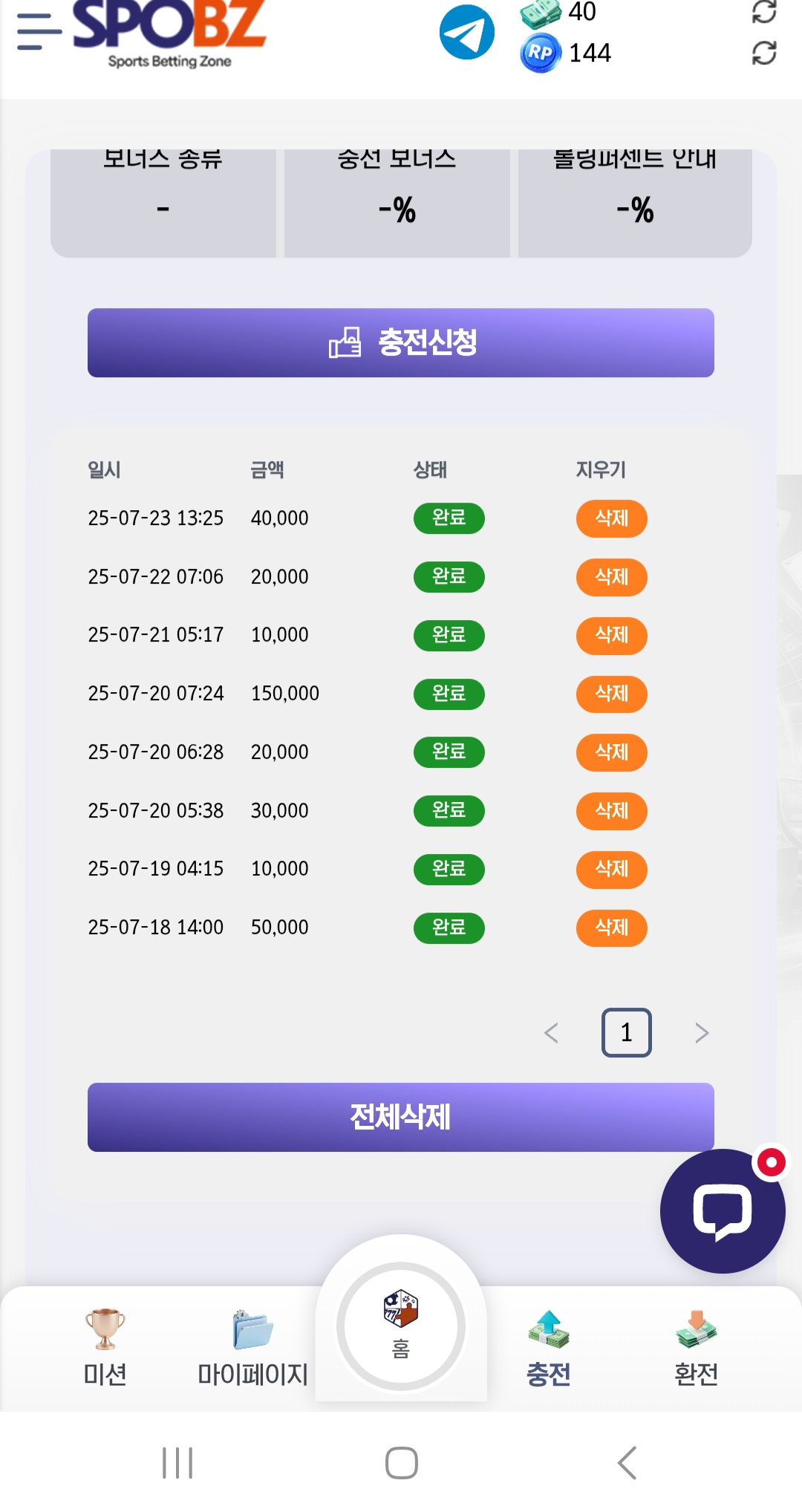Delete the 25-07-18 14:00 record
The image size is (802, 1512).
point(611,928)
